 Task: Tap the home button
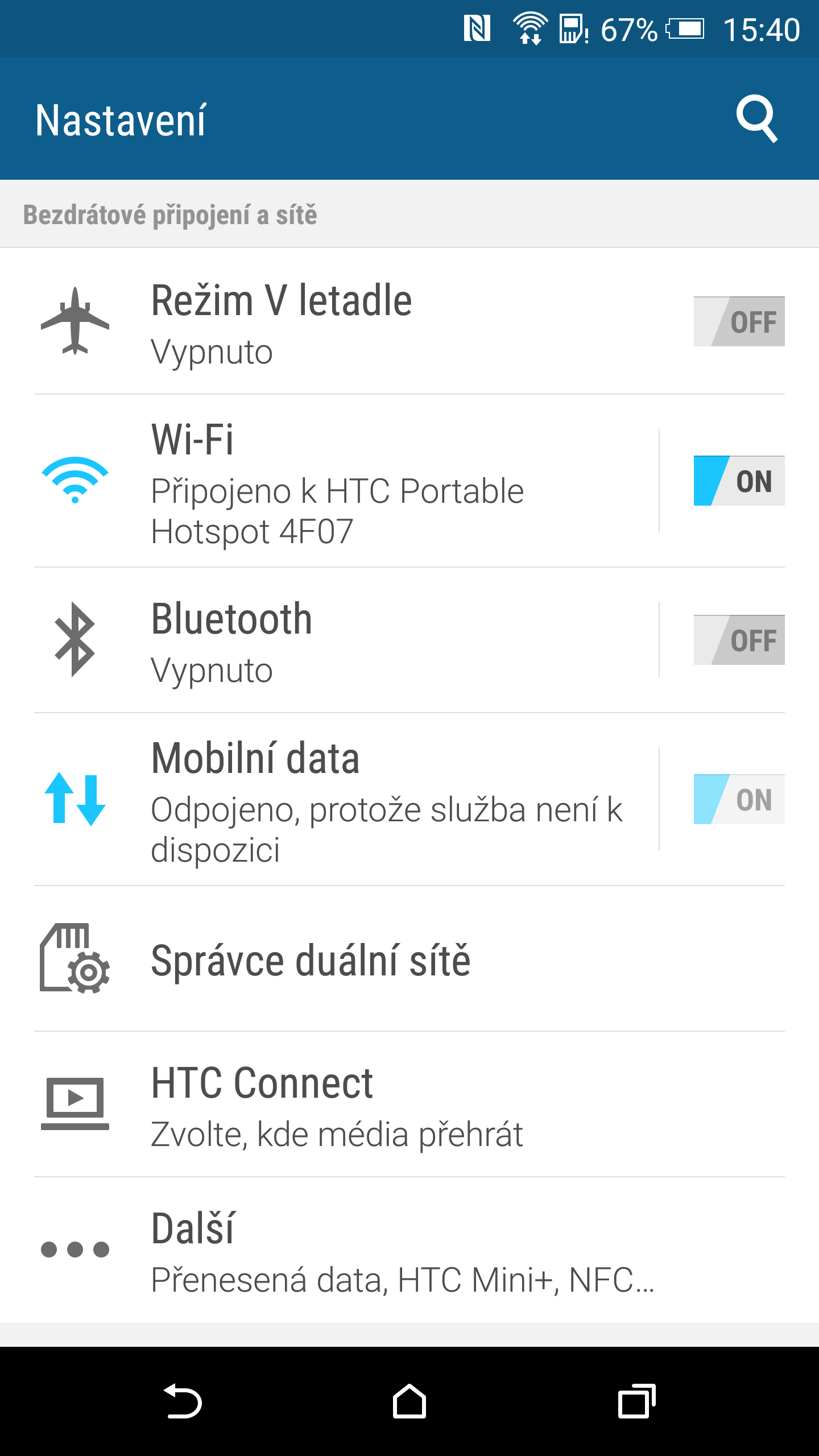click(x=409, y=1401)
